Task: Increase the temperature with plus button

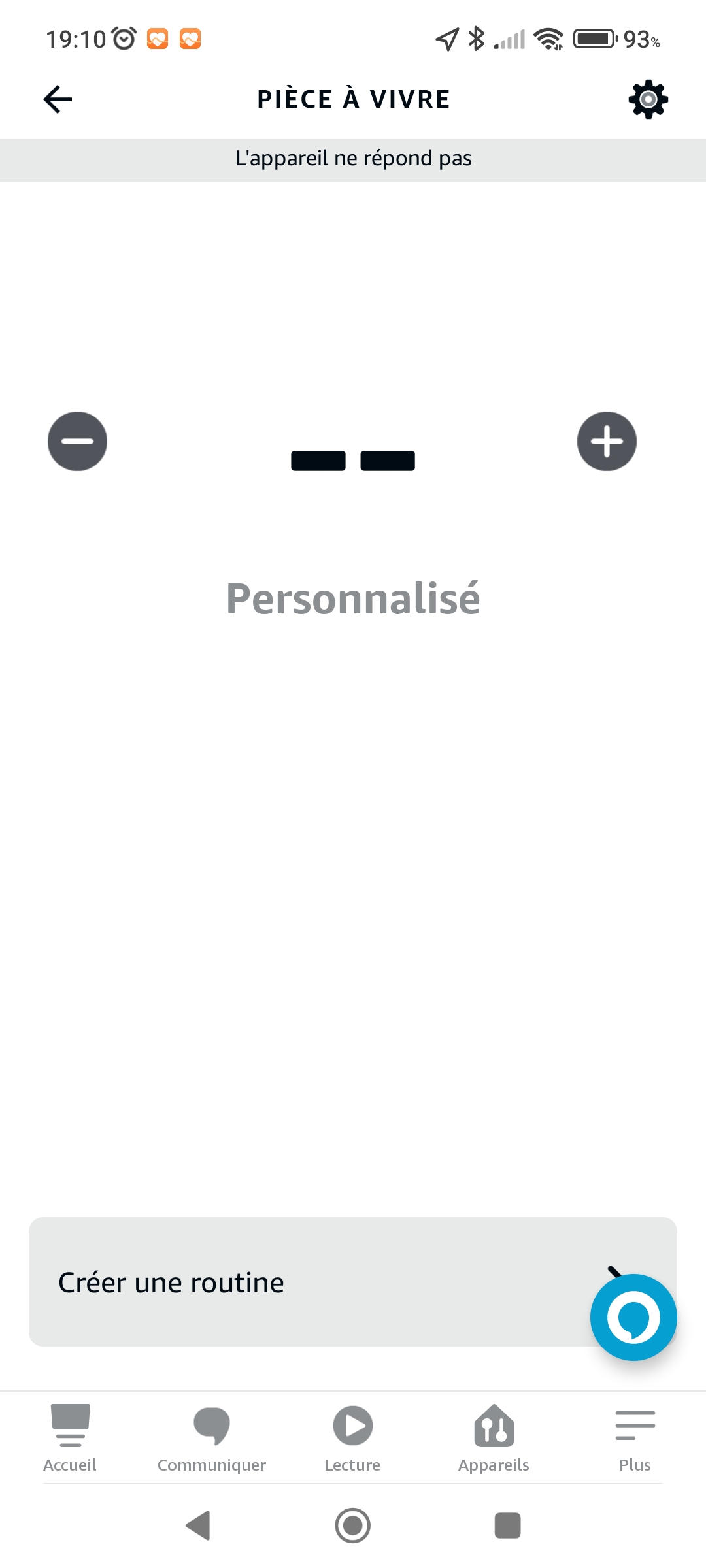Action: (607, 442)
